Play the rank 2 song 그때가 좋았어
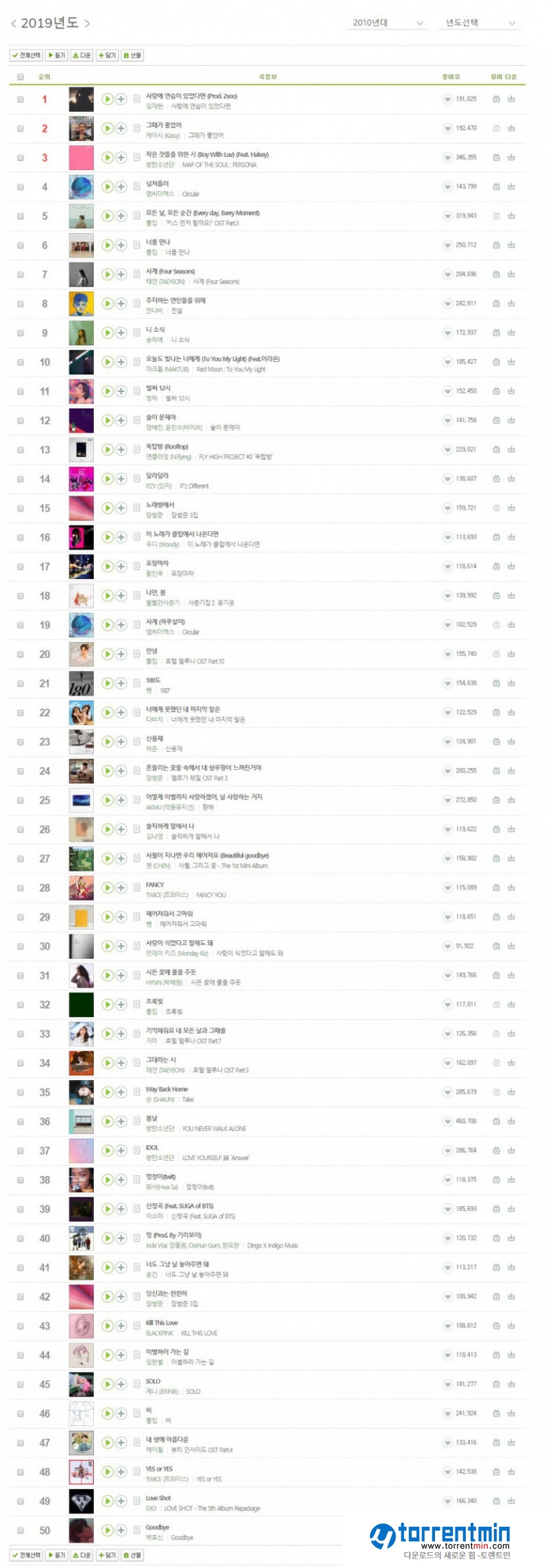548x1568 pixels. pos(108,128)
